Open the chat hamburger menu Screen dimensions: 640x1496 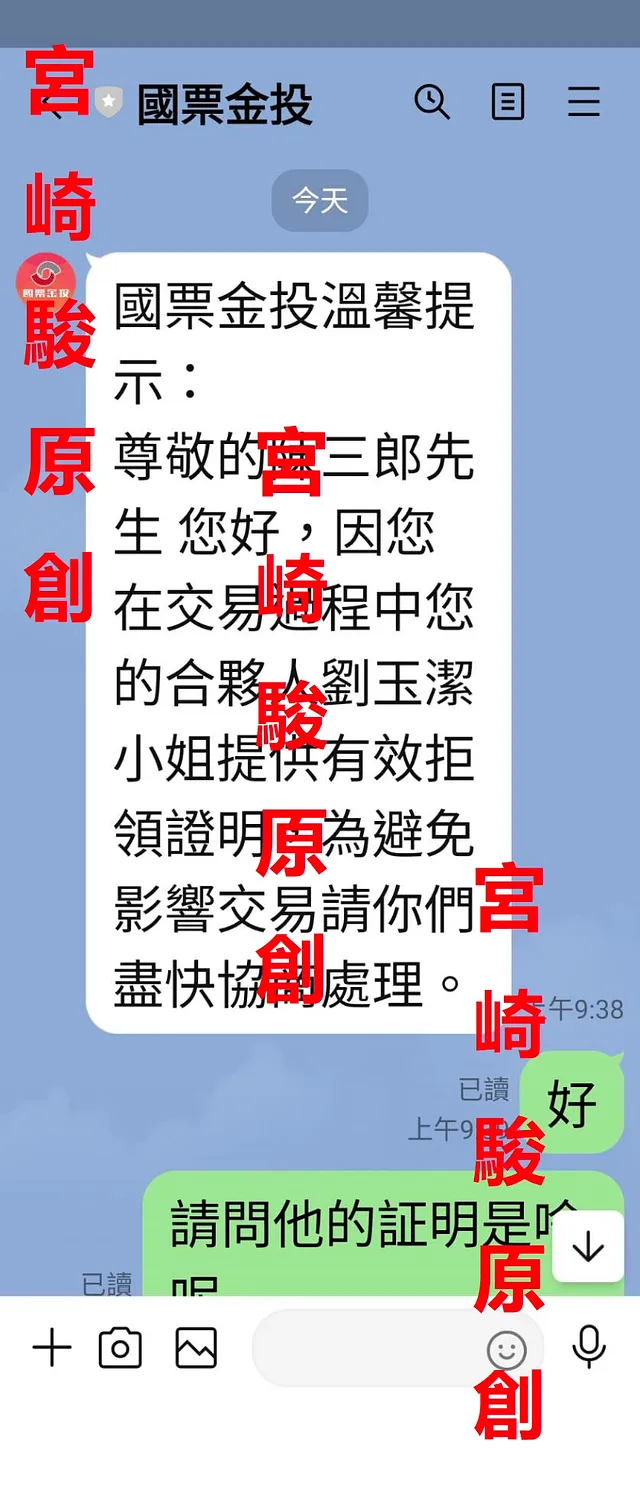tap(584, 102)
